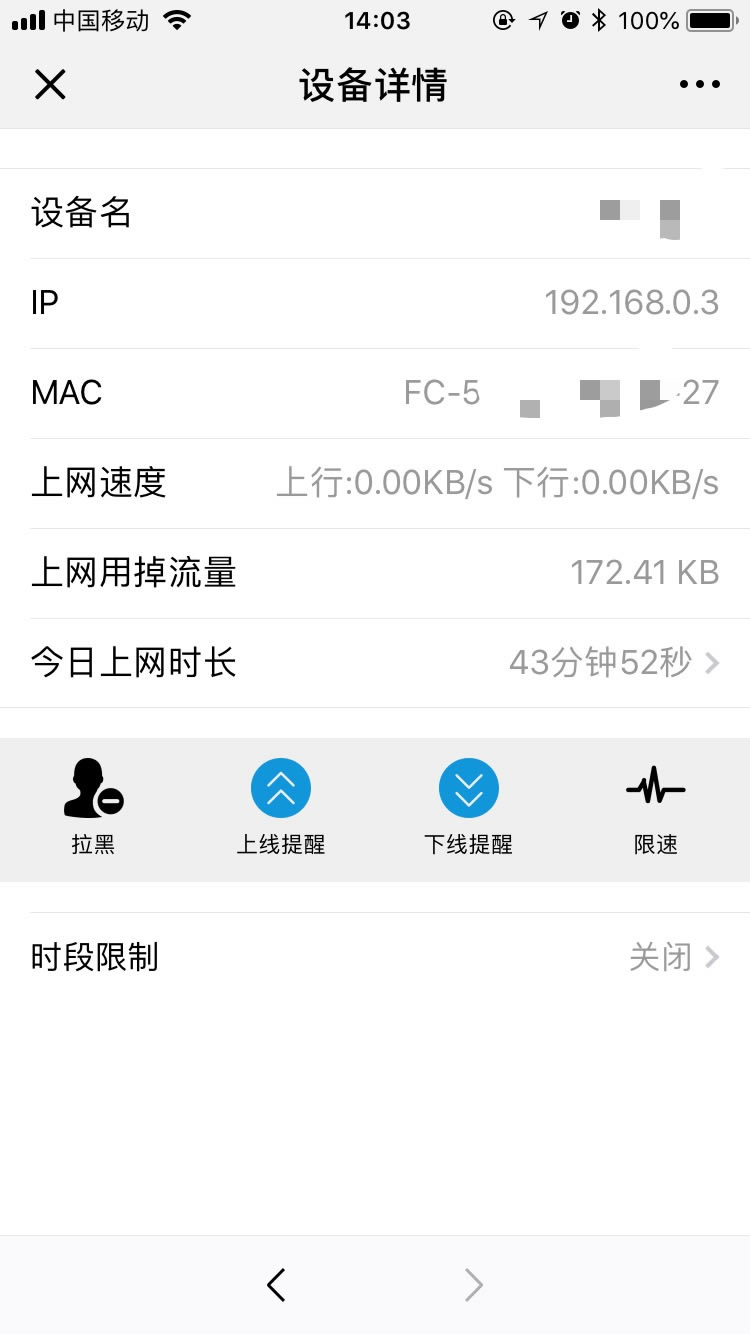Enable blacklist for this device

pyautogui.click(x=93, y=805)
